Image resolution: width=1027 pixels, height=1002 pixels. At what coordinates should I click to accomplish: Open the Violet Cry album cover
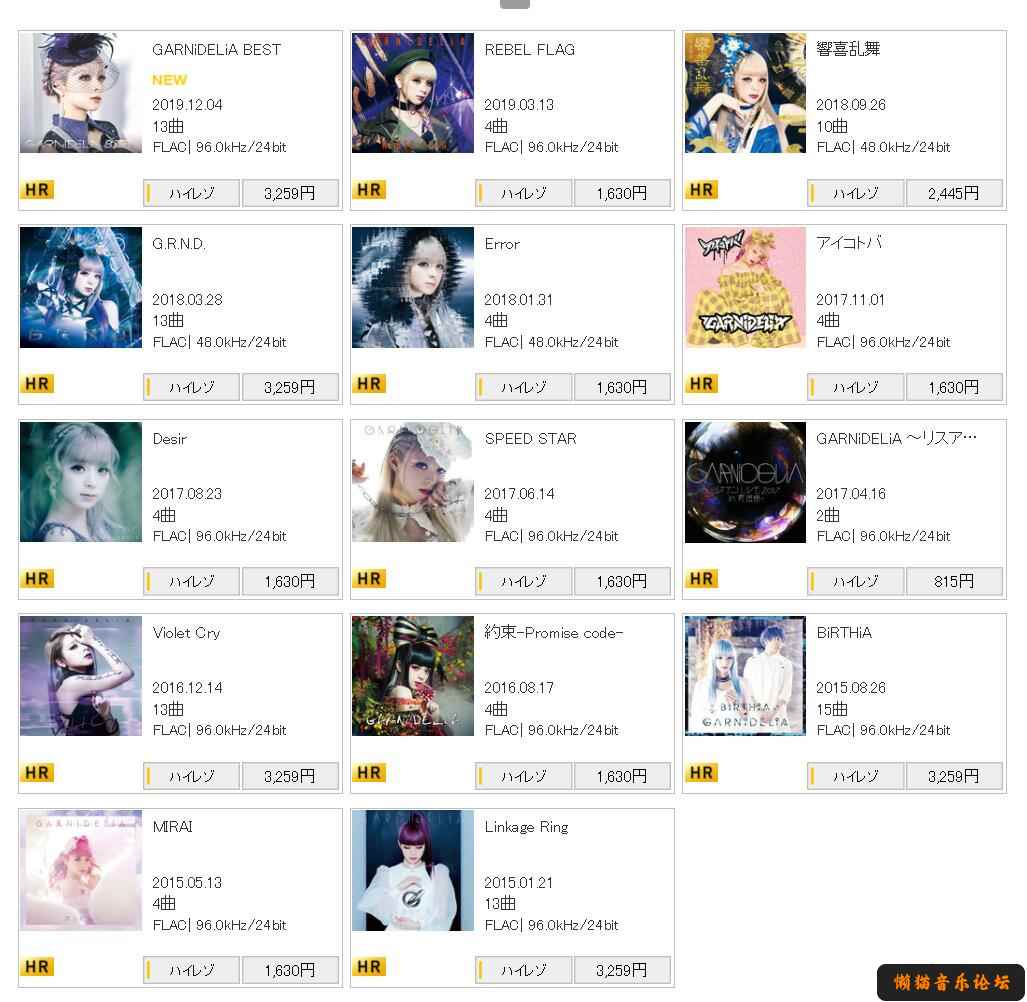[x=81, y=676]
